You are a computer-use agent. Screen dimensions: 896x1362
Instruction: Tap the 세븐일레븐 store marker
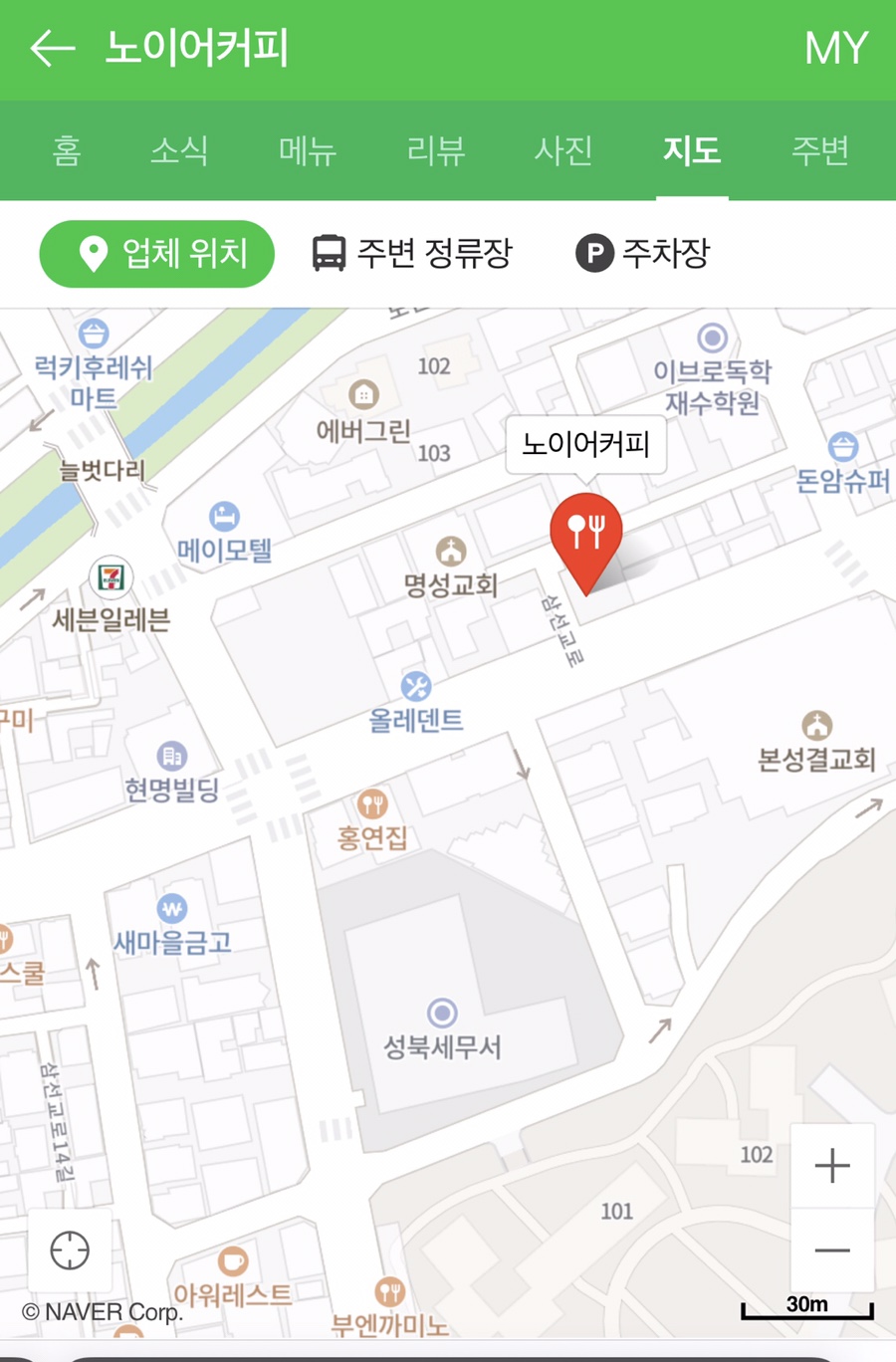(x=111, y=577)
